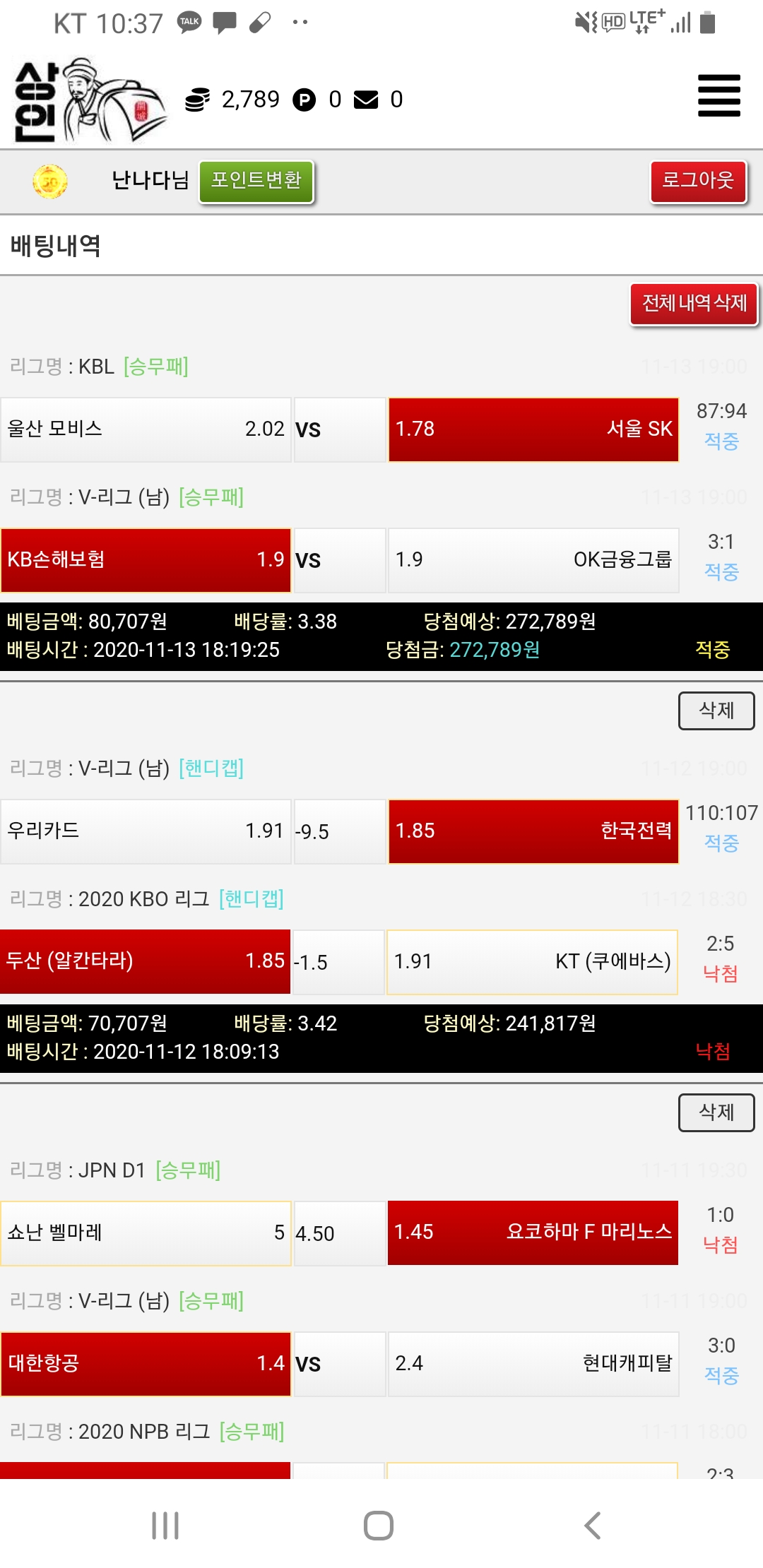Open the hamburger menu
The image size is (763, 1568).
point(718,95)
